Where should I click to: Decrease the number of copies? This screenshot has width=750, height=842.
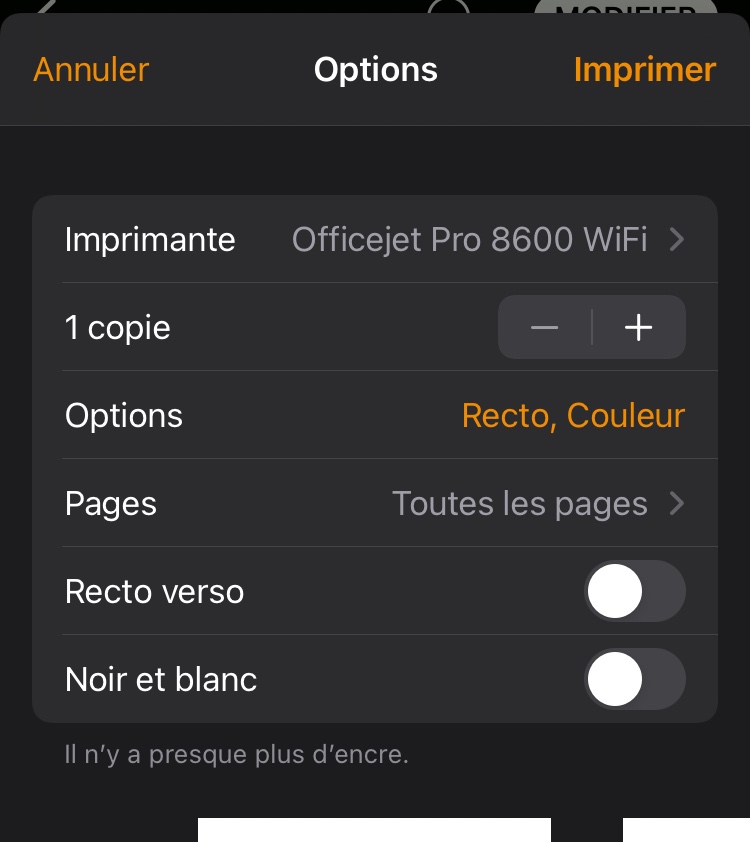[x=545, y=328]
